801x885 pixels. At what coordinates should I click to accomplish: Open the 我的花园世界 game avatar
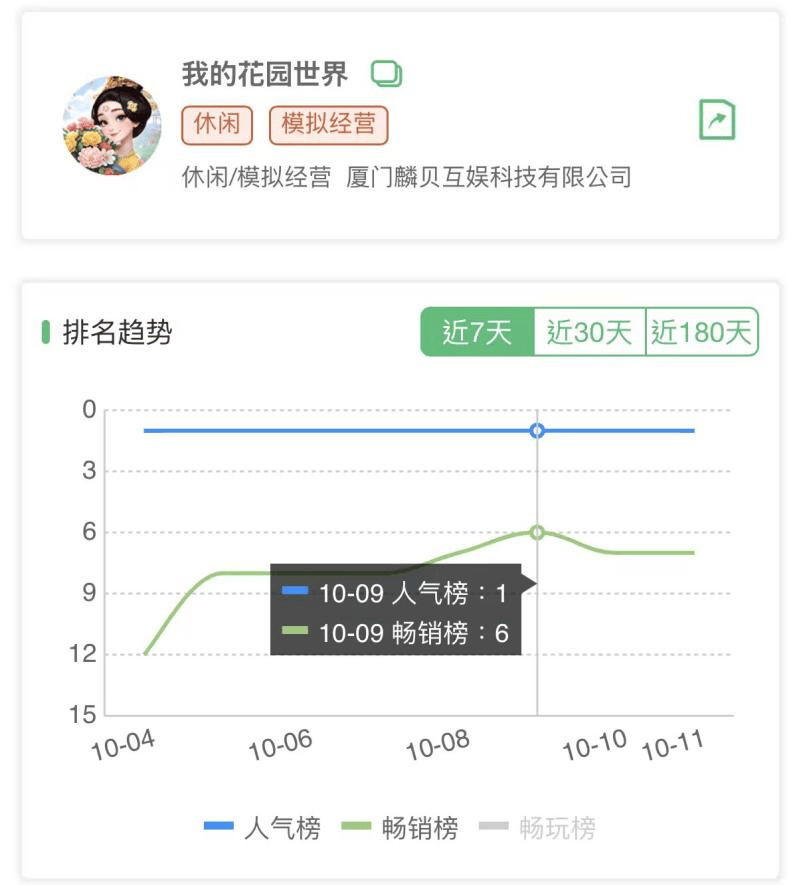tap(112, 125)
